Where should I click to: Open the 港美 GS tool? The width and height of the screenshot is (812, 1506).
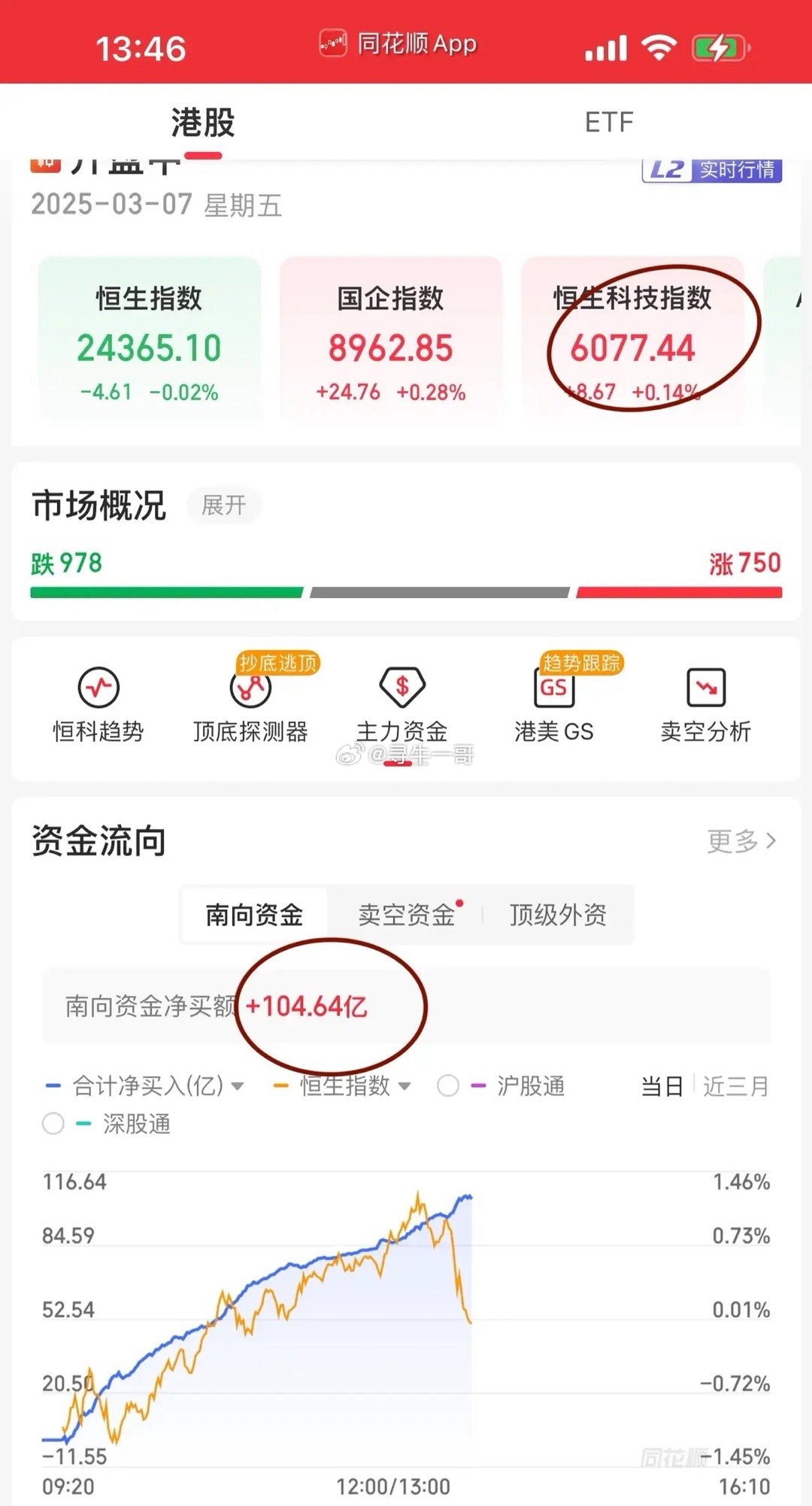pos(554,703)
